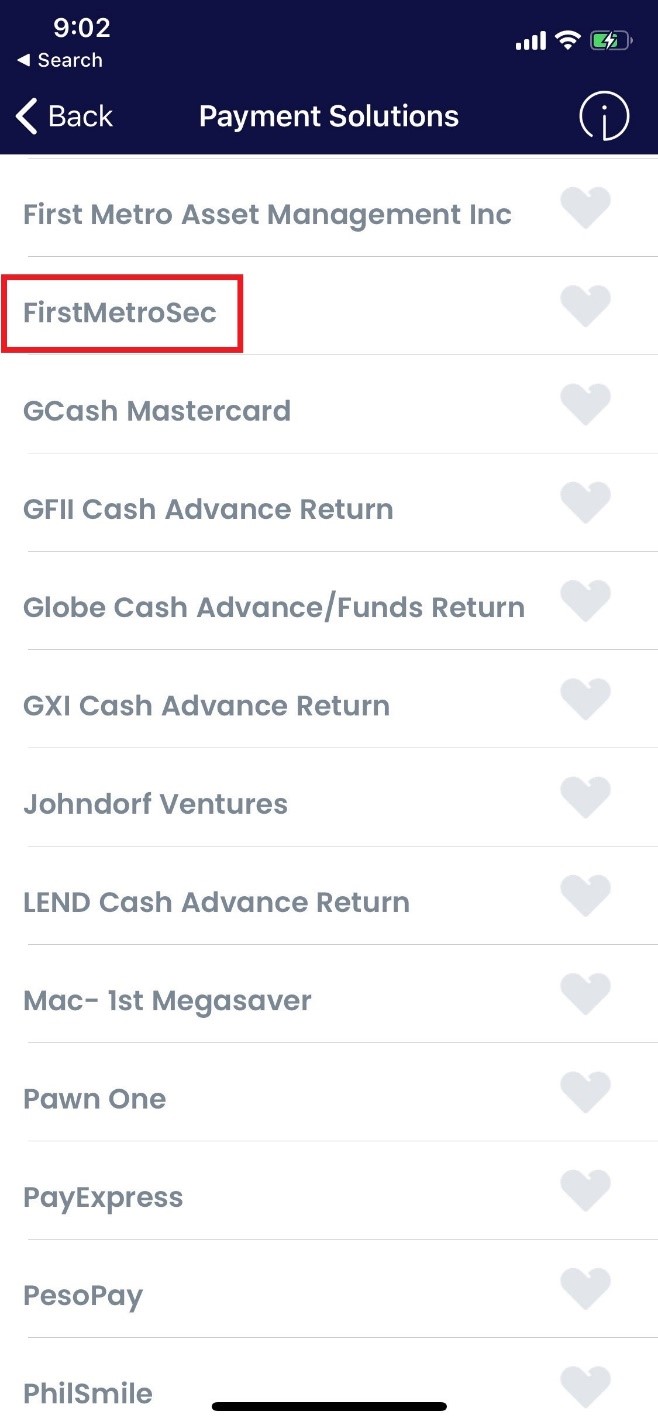Viewport: 658px width, 1425px height.
Task: Mark Pawn One as favorite
Action: 585,1092
